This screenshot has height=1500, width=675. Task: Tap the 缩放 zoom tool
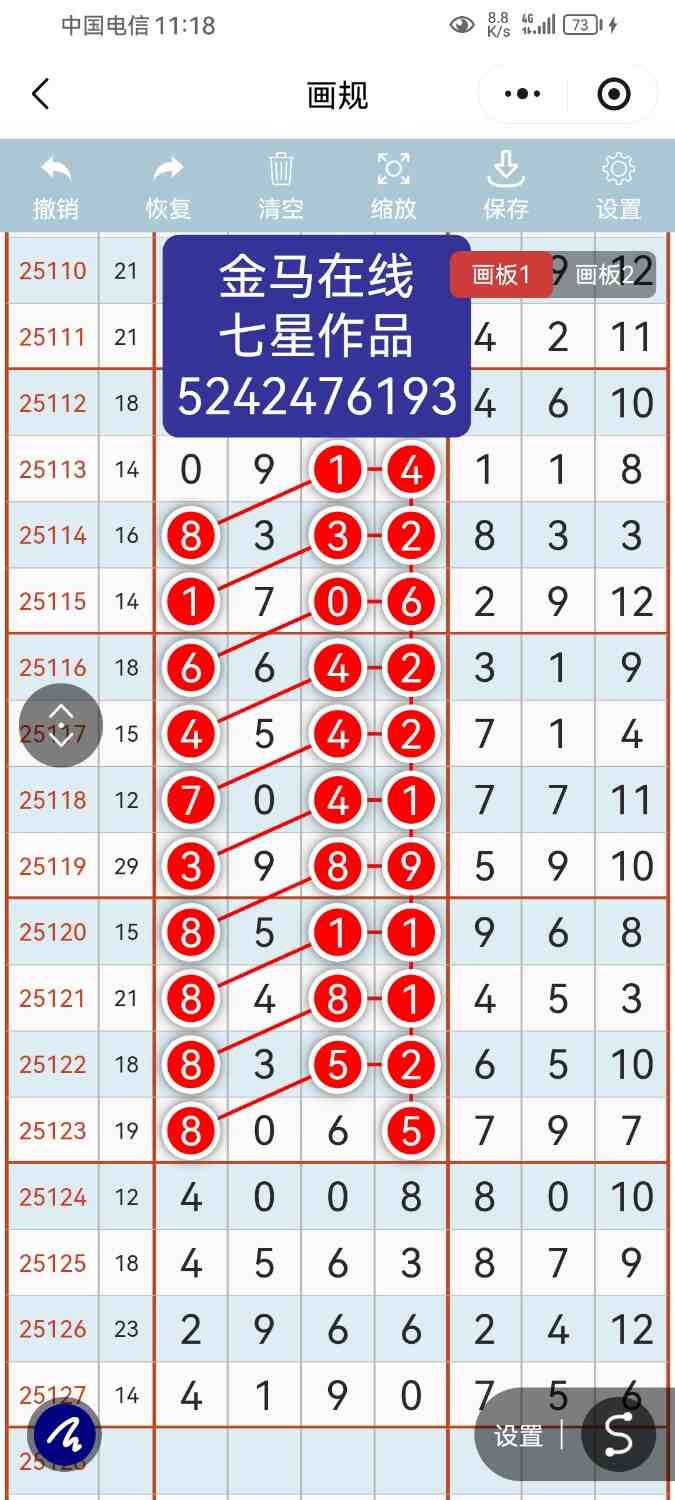pos(393,187)
